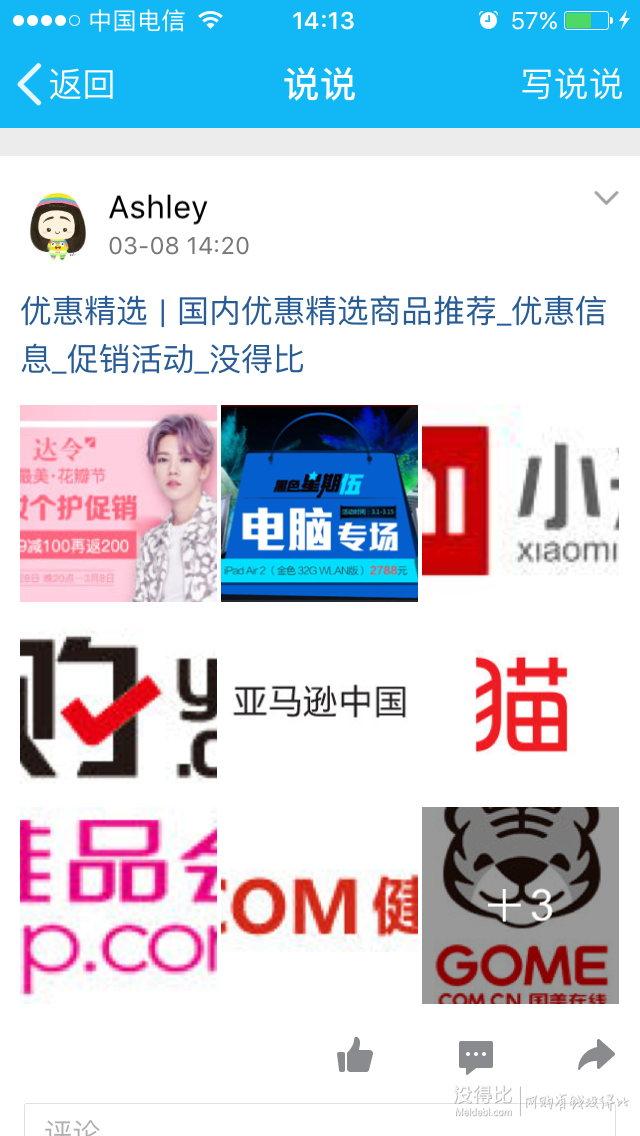The height and width of the screenshot is (1136, 640).
Task: Open Ashley's name to view profile
Action: click(158, 207)
